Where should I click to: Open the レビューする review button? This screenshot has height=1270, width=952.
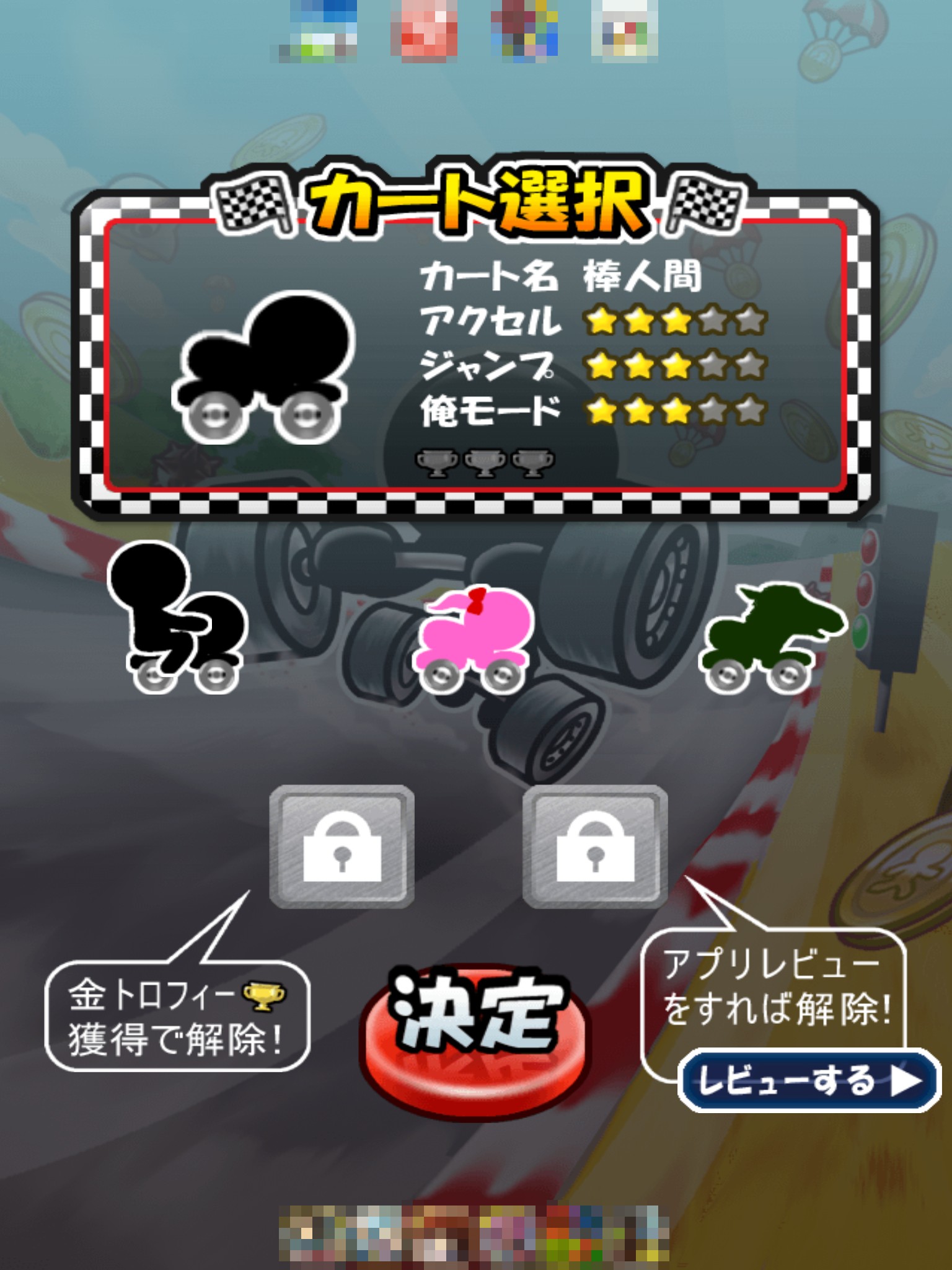coord(809,1081)
